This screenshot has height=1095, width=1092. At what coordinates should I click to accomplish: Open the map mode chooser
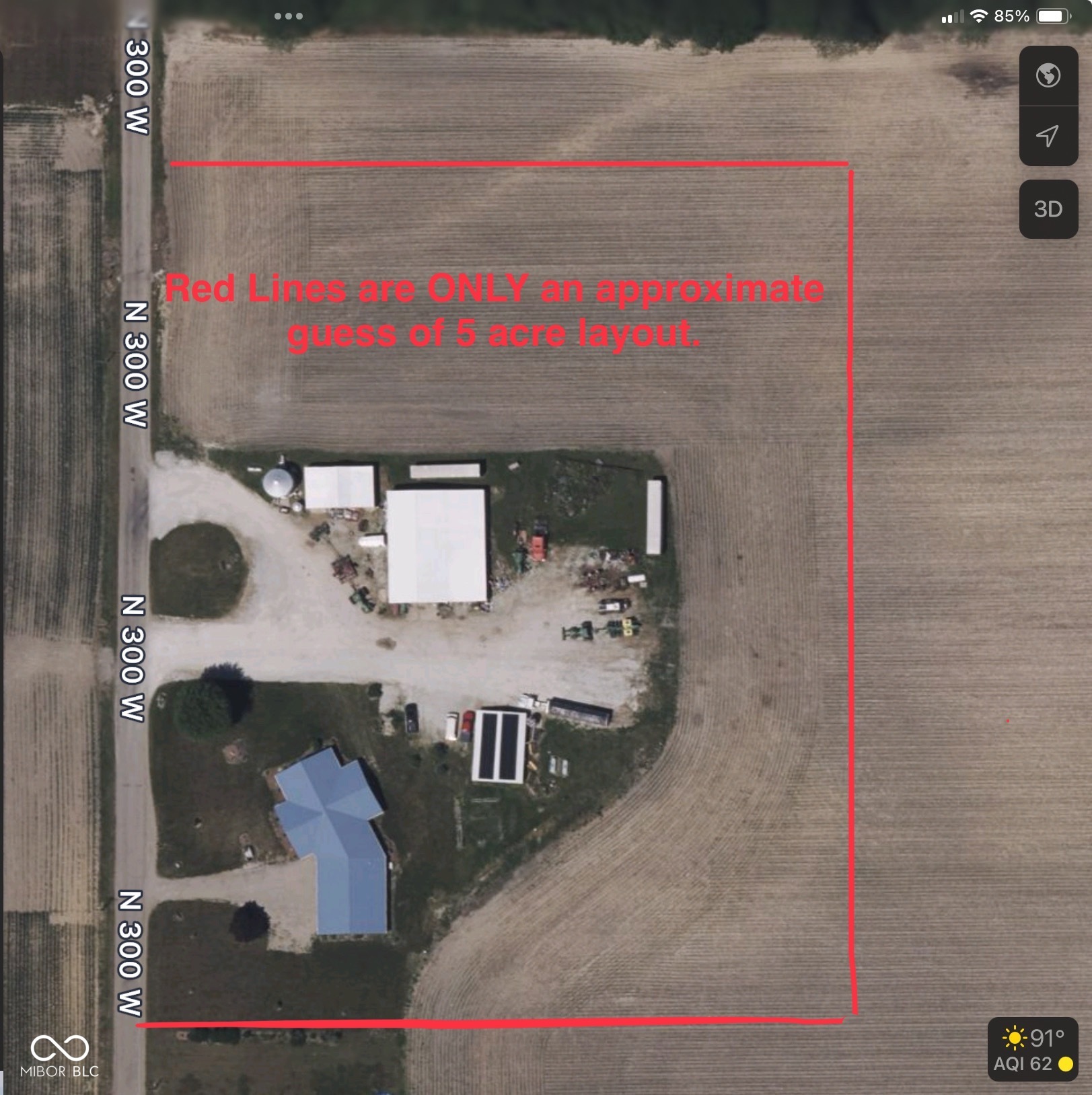coord(1048,75)
